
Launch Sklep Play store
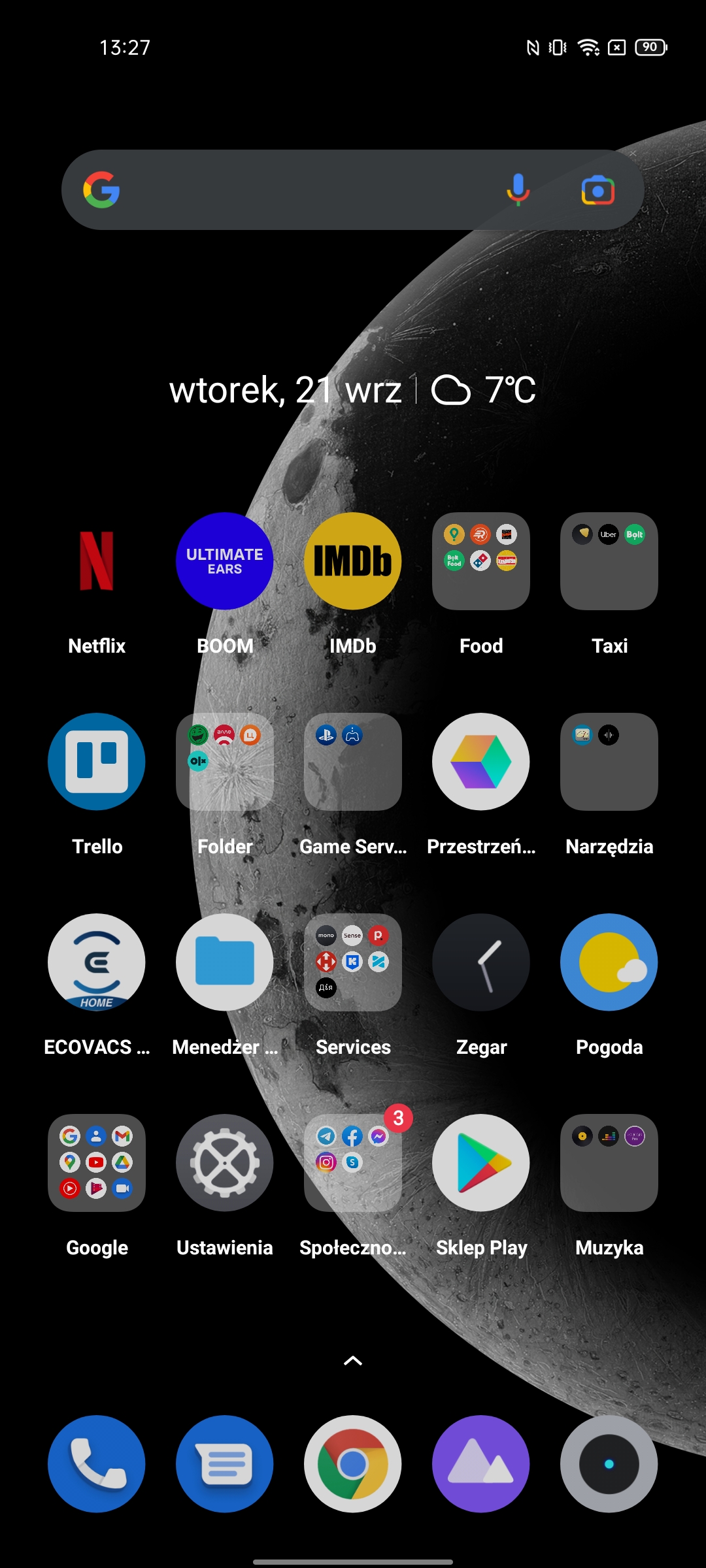[481, 1163]
